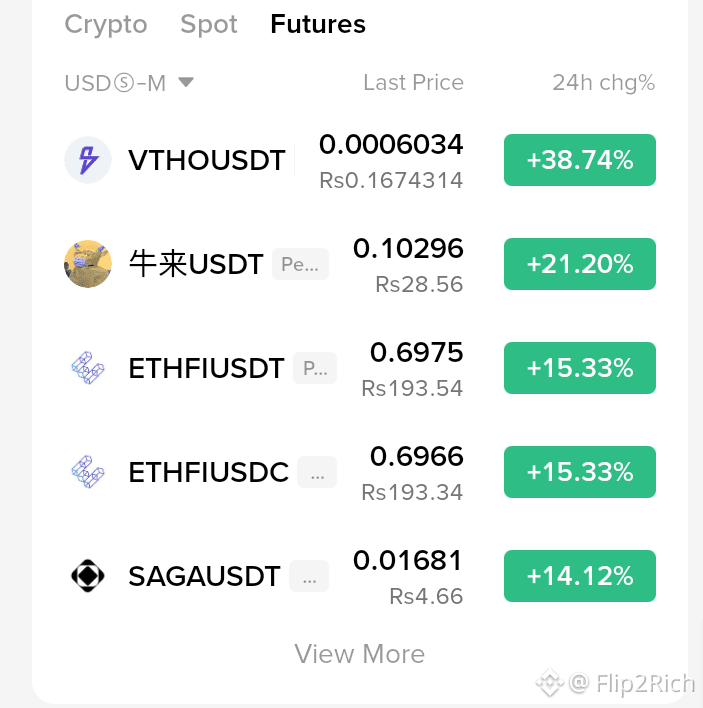Screen dimensions: 703x708
Task: Tap View More to see more futures
Action: [360, 654]
